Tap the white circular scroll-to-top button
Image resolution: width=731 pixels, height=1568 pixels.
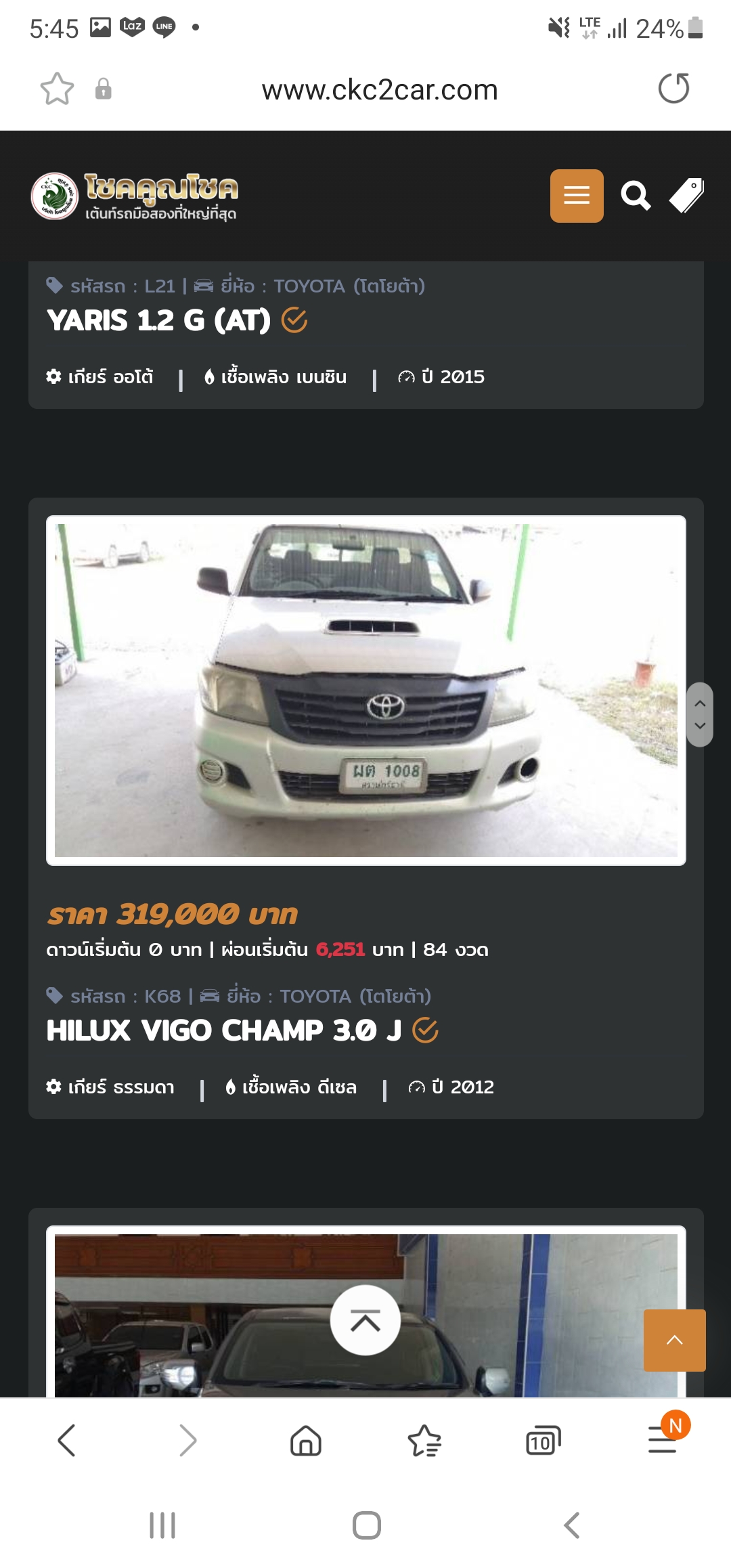coord(365,1320)
